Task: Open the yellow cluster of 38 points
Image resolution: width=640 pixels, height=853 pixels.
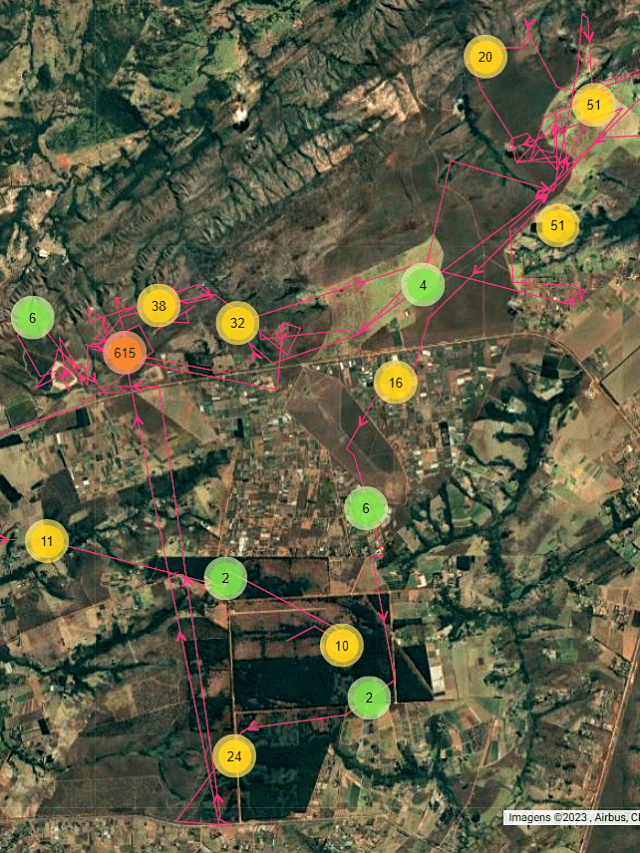Action: pyautogui.click(x=158, y=306)
